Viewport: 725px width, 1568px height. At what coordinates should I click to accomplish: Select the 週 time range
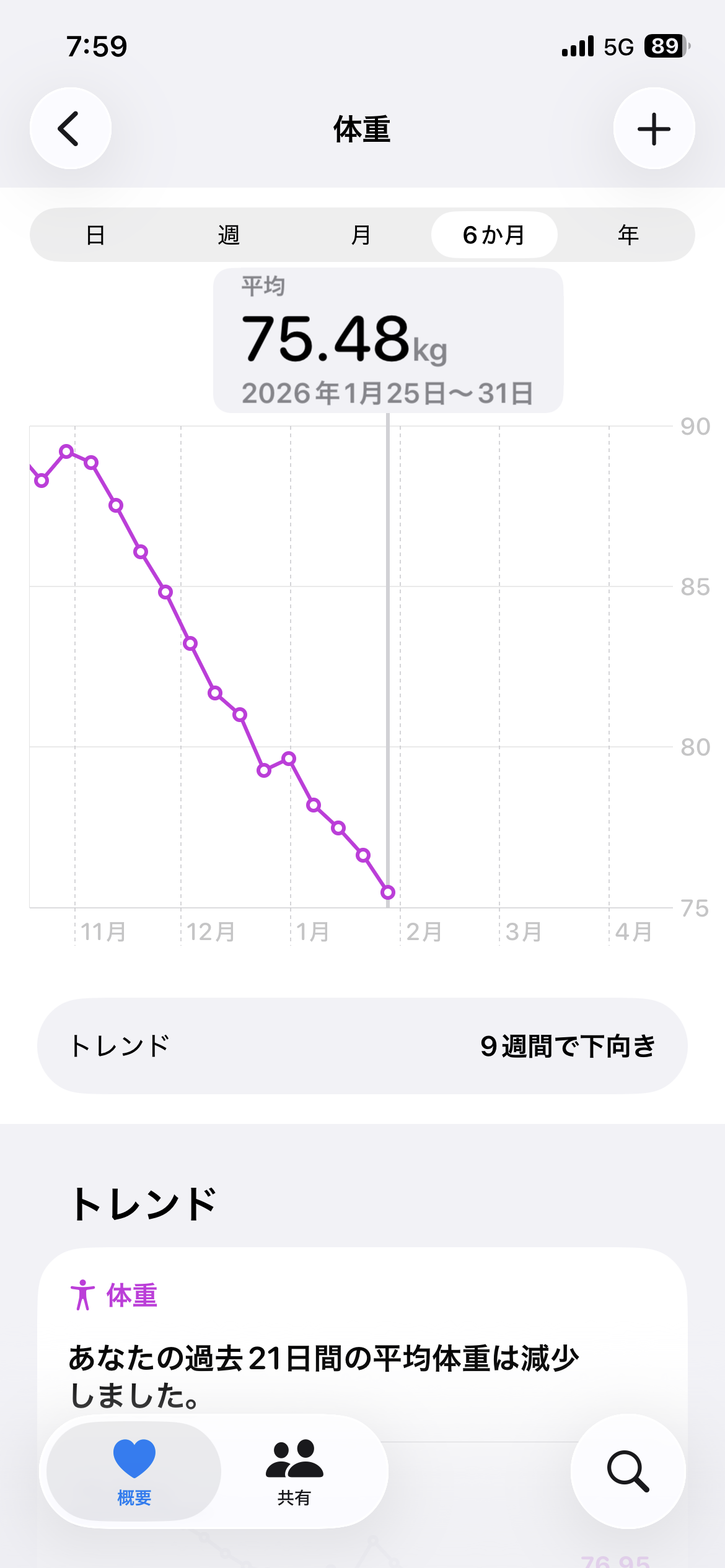pos(229,235)
